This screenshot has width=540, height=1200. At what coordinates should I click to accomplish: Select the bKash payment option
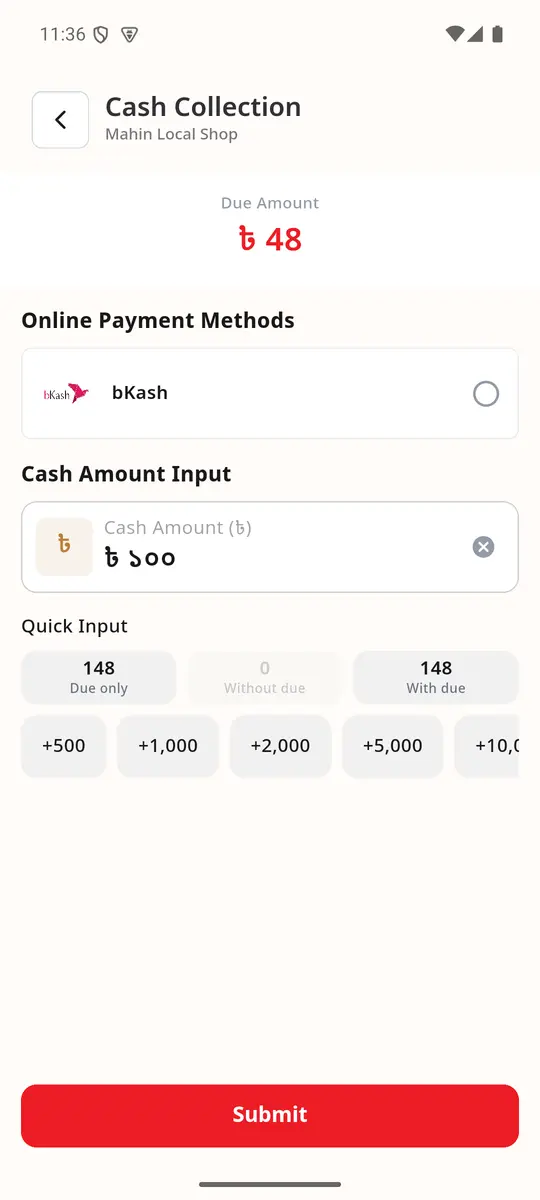pyautogui.click(x=270, y=393)
